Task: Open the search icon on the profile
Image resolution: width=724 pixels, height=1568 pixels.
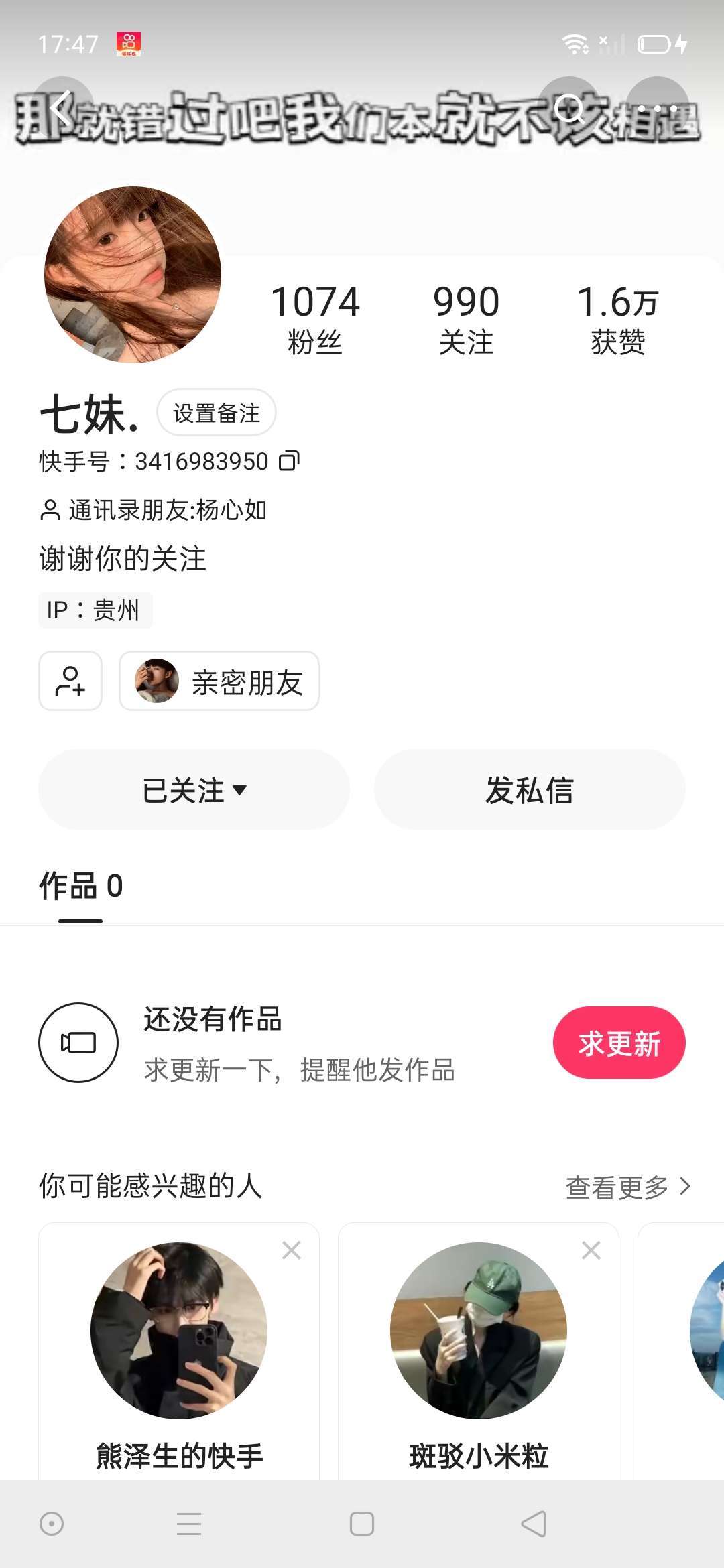Action: coord(570,109)
